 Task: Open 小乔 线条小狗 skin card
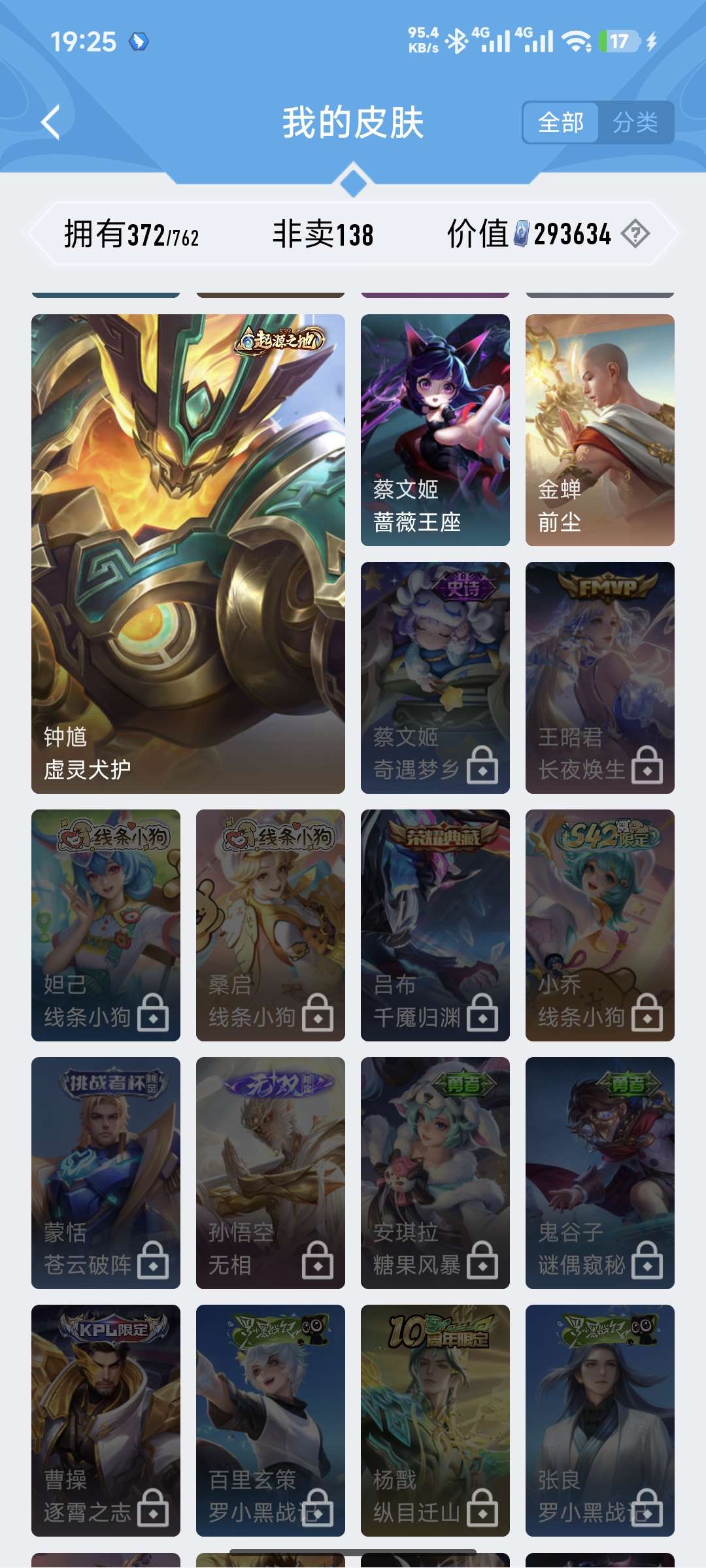click(x=600, y=925)
